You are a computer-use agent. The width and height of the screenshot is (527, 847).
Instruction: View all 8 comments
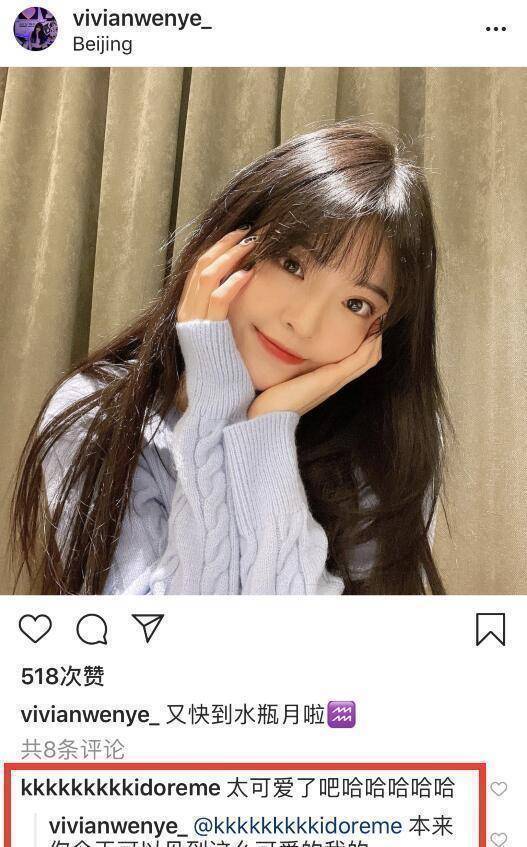73,750
